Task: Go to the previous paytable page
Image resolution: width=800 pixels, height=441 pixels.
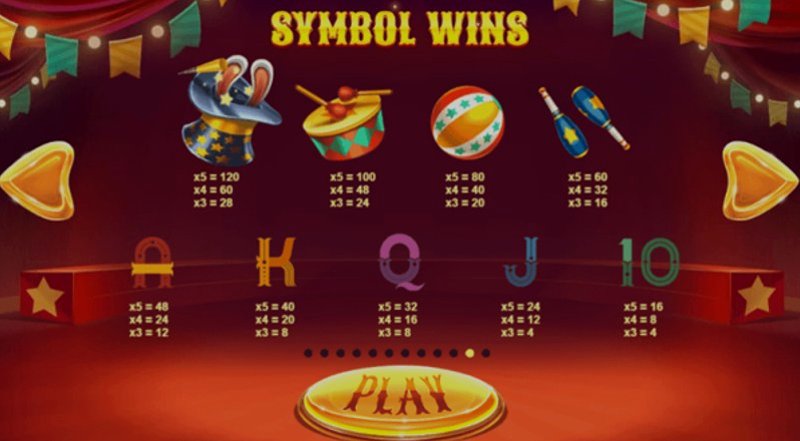Action: 38,180
